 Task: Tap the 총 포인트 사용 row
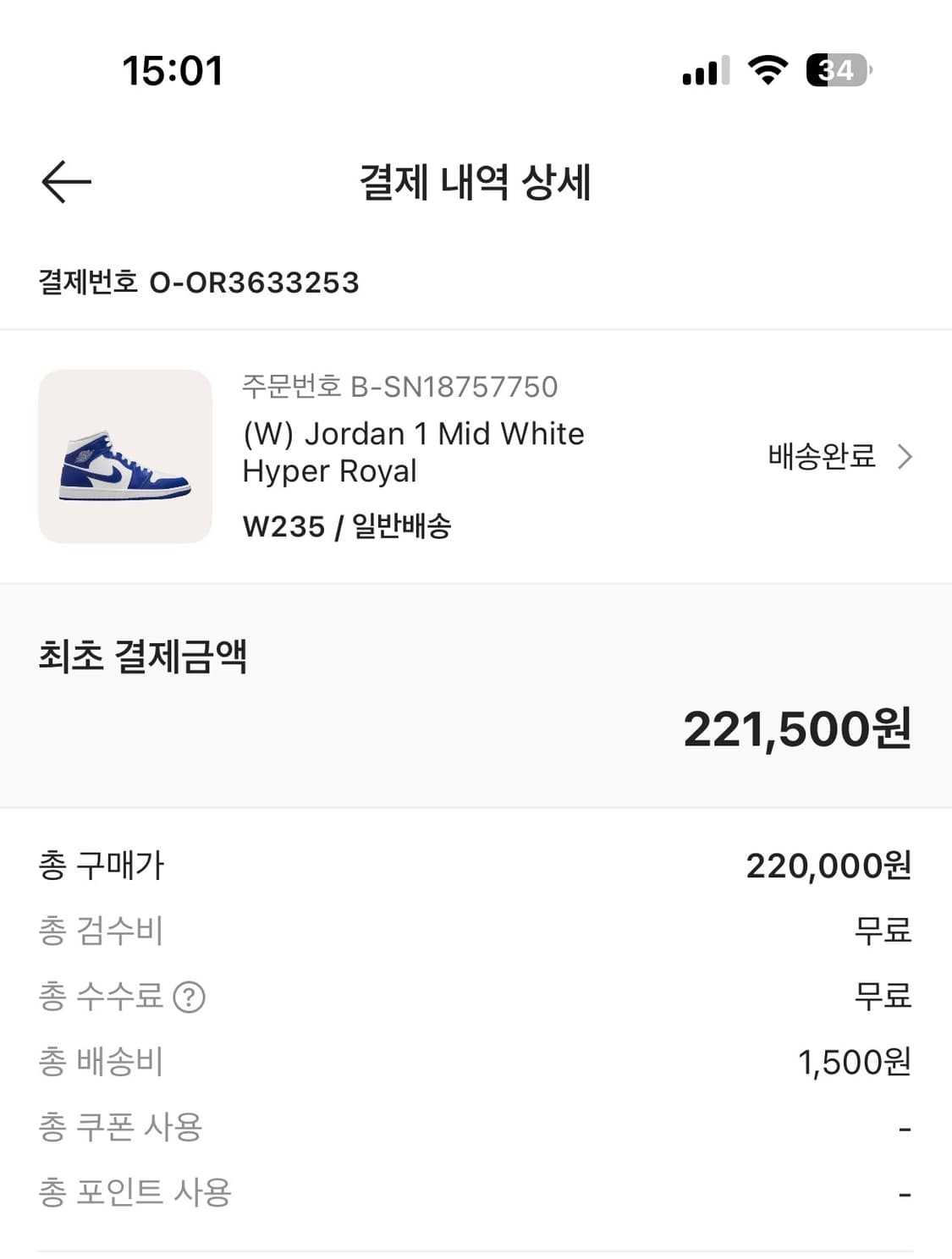474,1194
